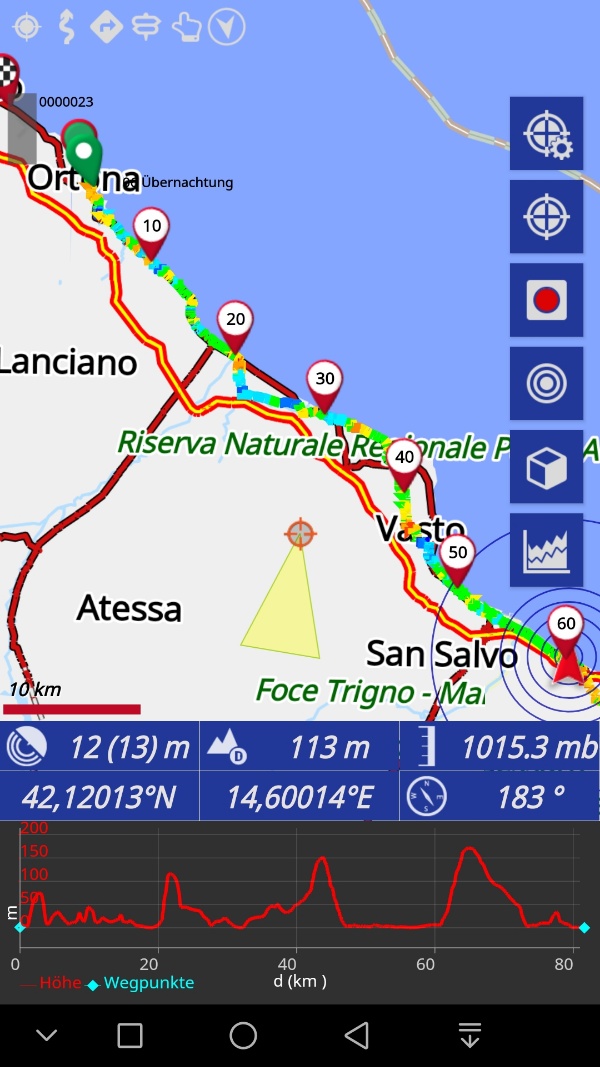The height and width of the screenshot is (1067, 600).
Task: Open the 3D cube view button
Action: pyautogui.click(x=546, y=467)
